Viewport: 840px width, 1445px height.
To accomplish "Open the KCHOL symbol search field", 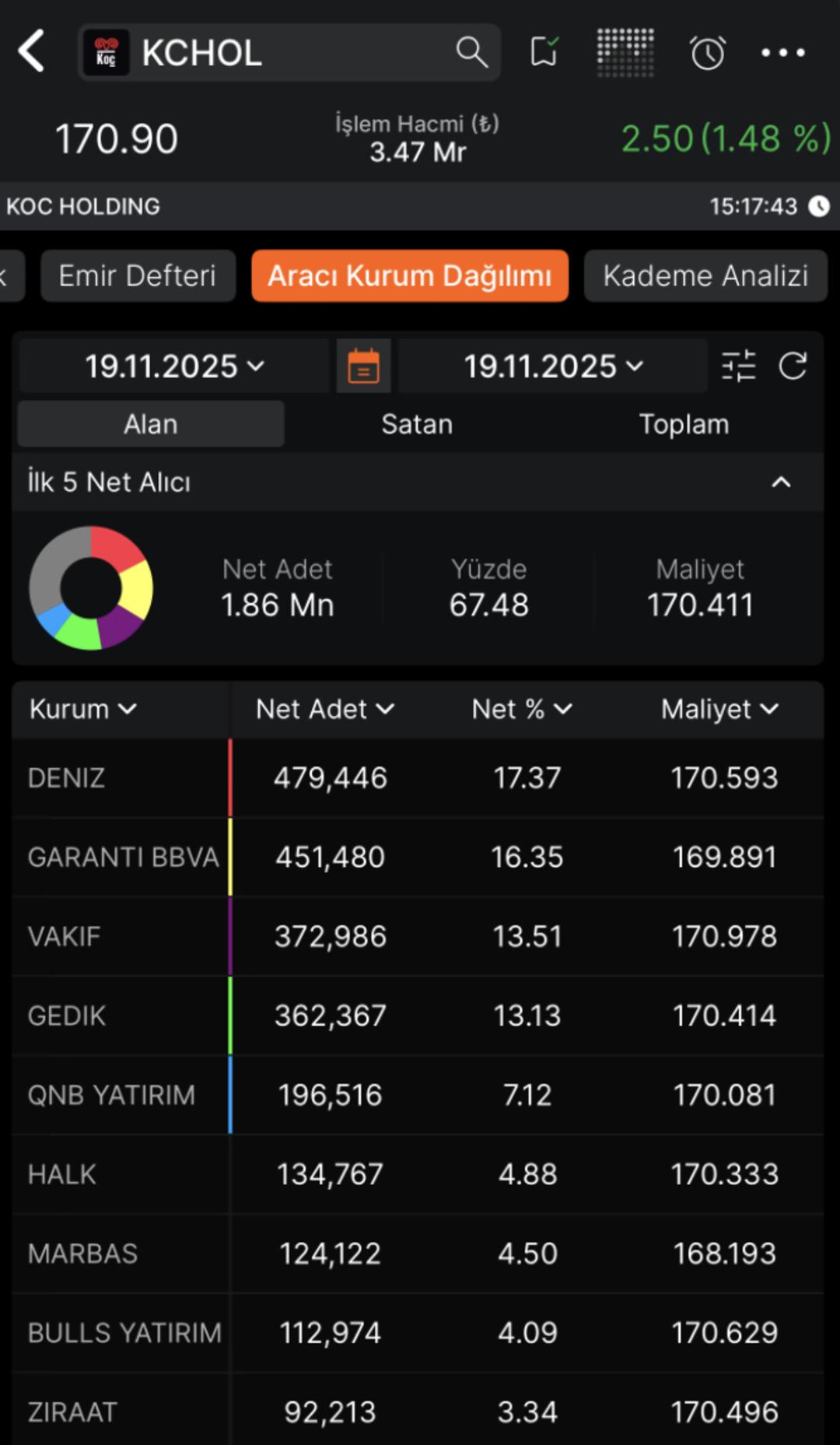I will [x=289, y=52].
